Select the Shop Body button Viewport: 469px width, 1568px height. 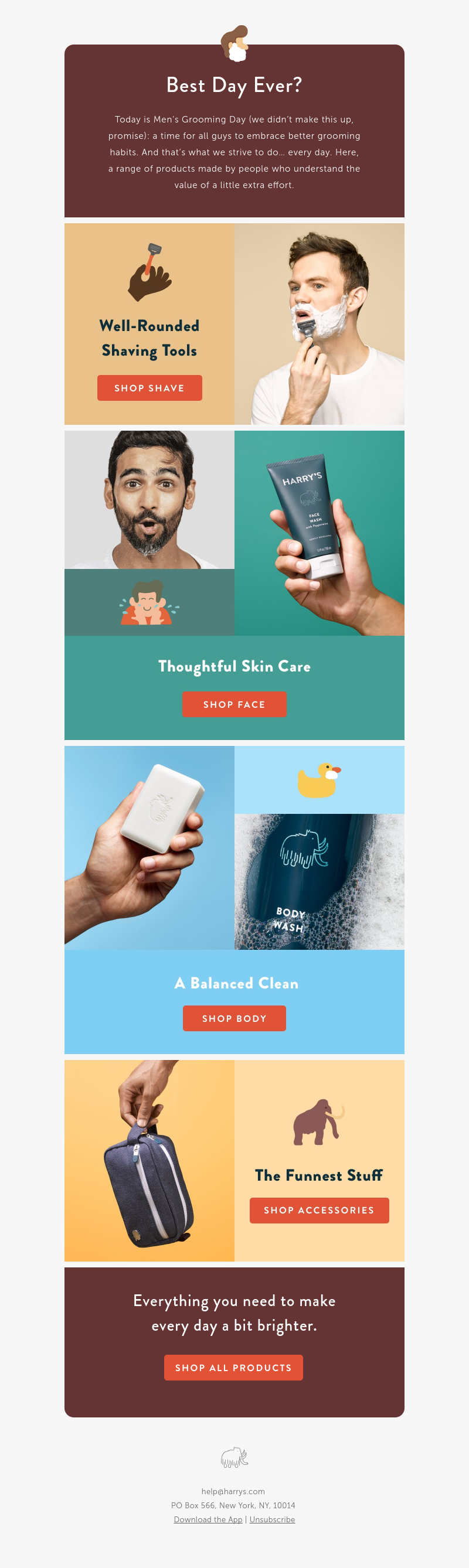coord(234,1018)
